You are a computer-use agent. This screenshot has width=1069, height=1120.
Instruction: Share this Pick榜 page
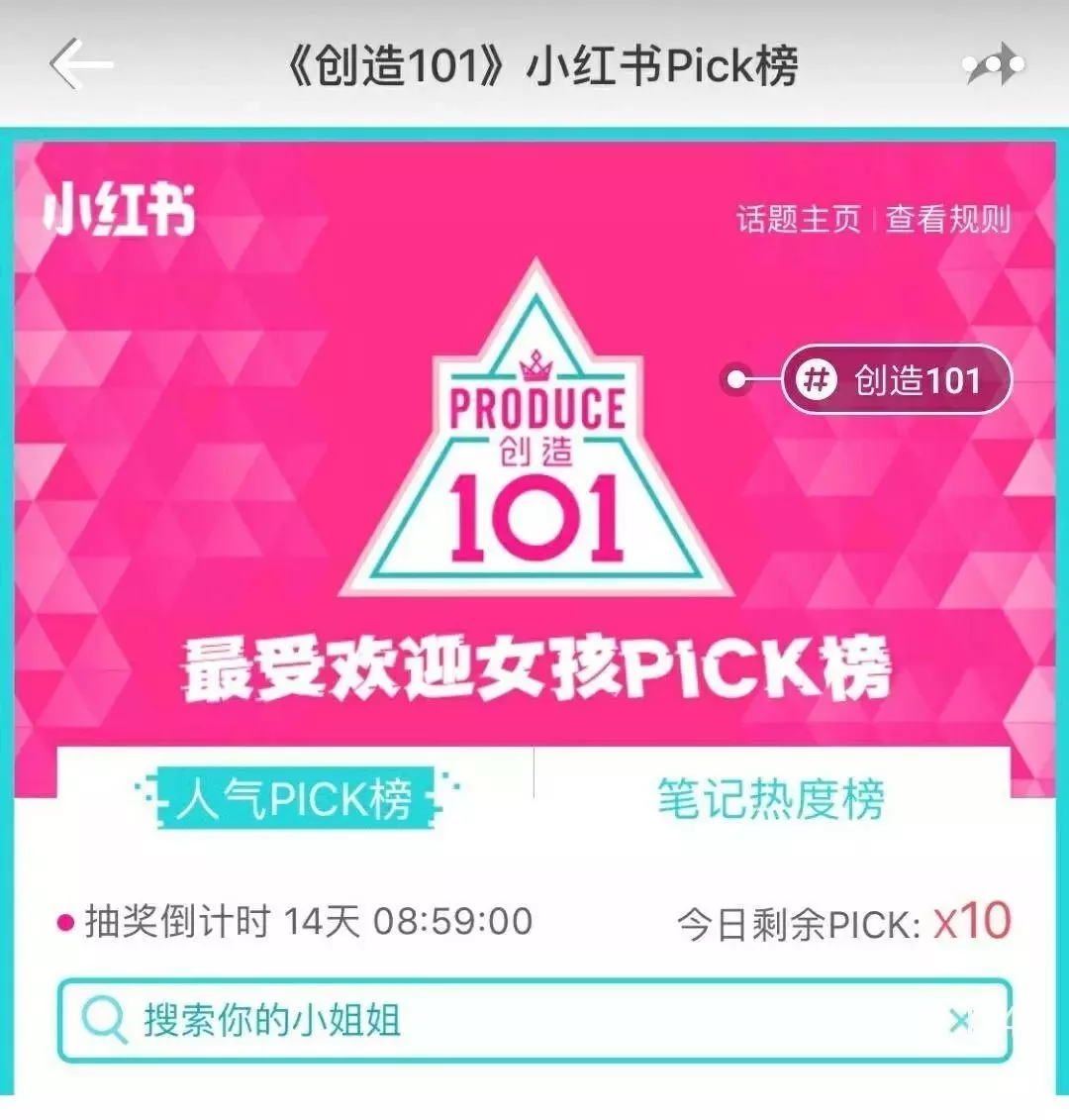tap(993, 65)
